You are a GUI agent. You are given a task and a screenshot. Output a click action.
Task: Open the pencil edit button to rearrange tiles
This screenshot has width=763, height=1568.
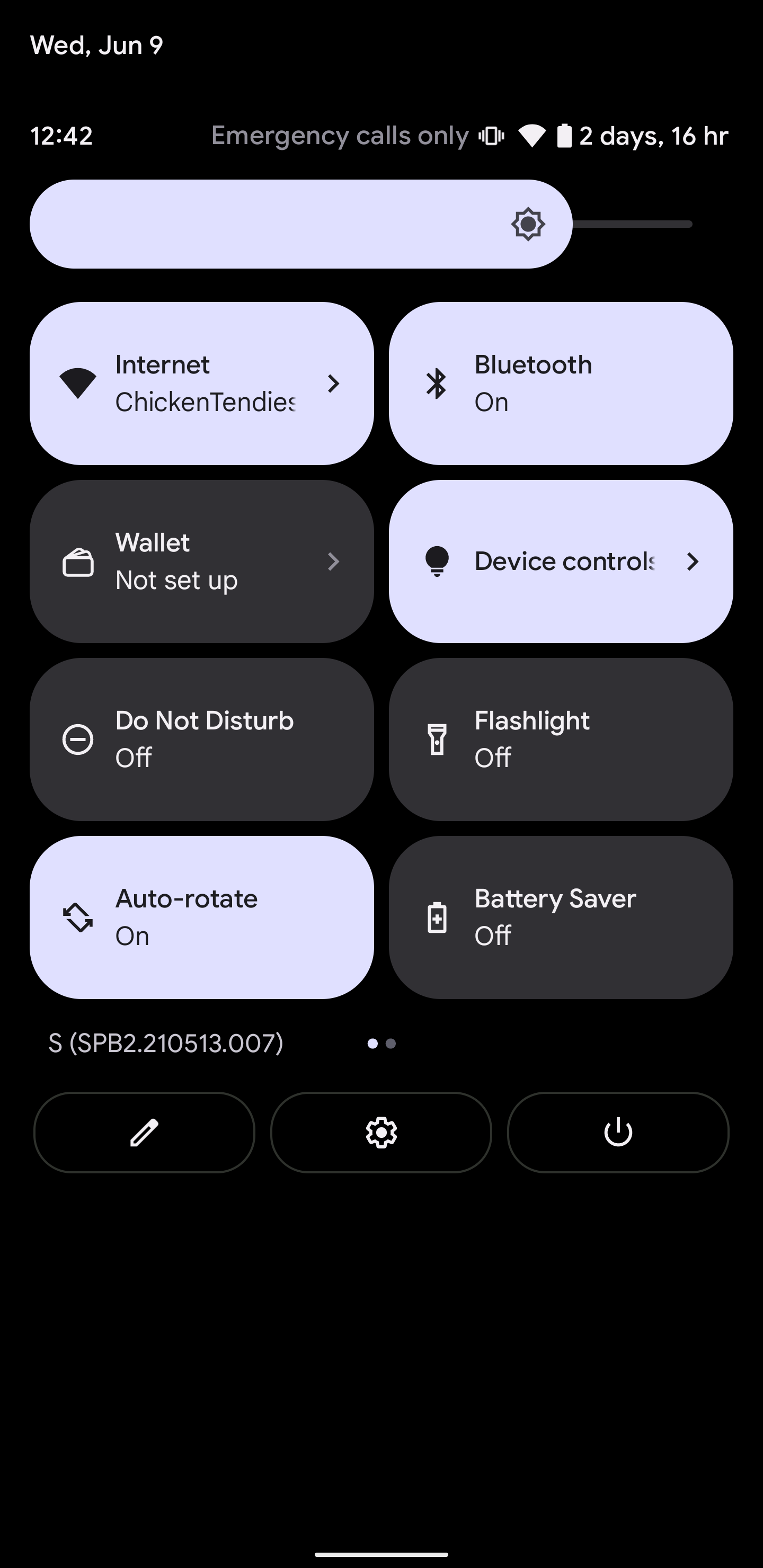(143, 1132)
